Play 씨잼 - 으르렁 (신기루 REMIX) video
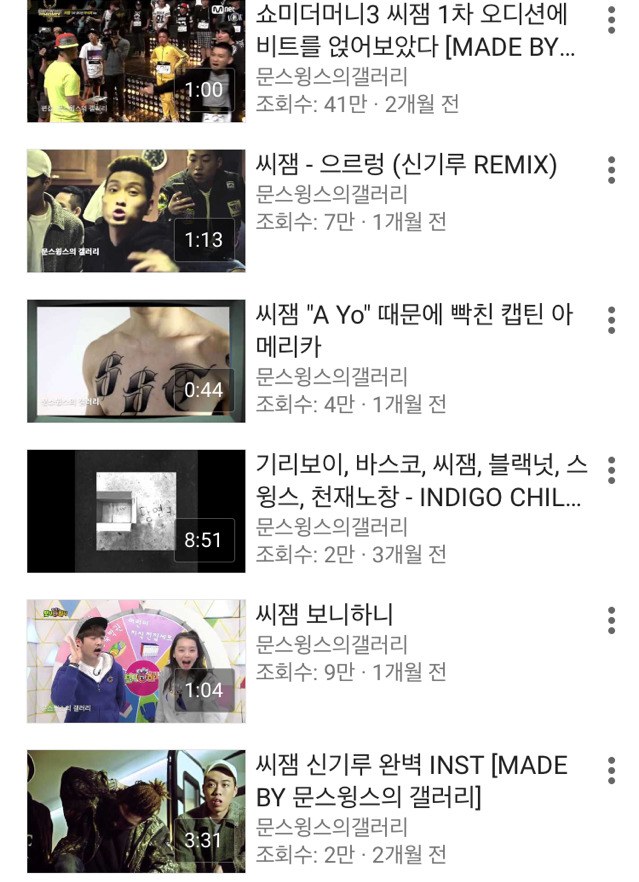This screenshot has height=882, width=639. (x=135, y=211)
